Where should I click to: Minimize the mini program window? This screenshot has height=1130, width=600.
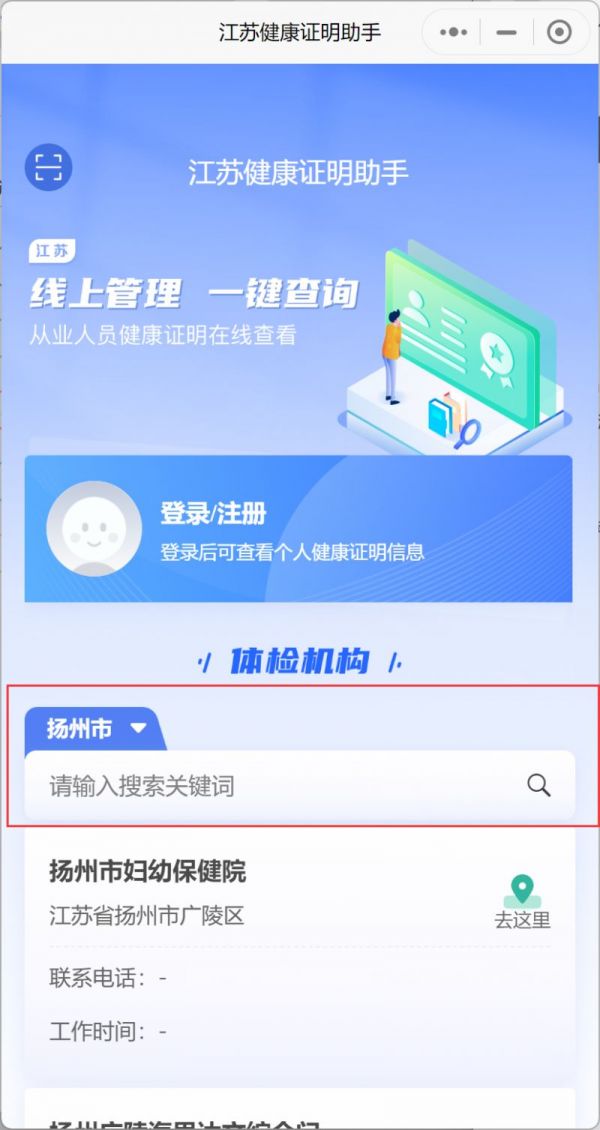pos(506,32)
